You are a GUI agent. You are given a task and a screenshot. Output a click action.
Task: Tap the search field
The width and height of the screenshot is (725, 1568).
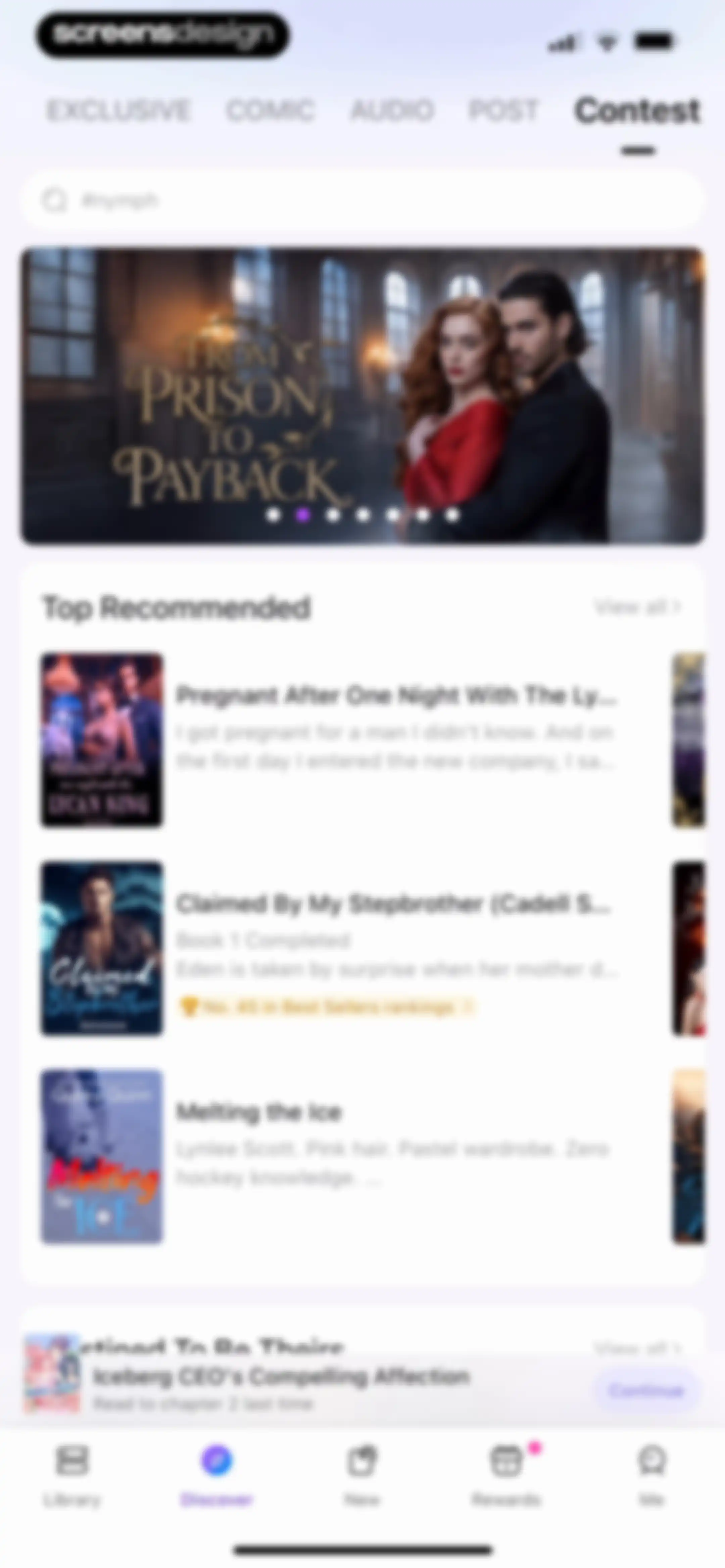[363, 200]
